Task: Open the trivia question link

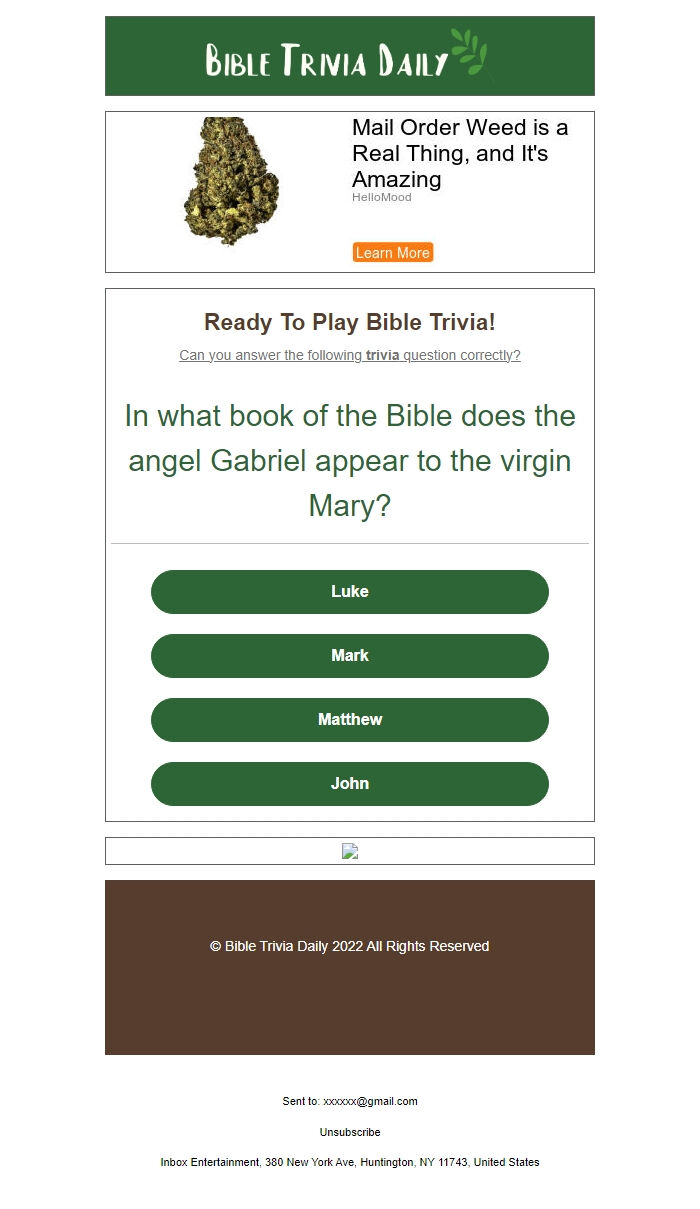Action: (x=350, y=355)
